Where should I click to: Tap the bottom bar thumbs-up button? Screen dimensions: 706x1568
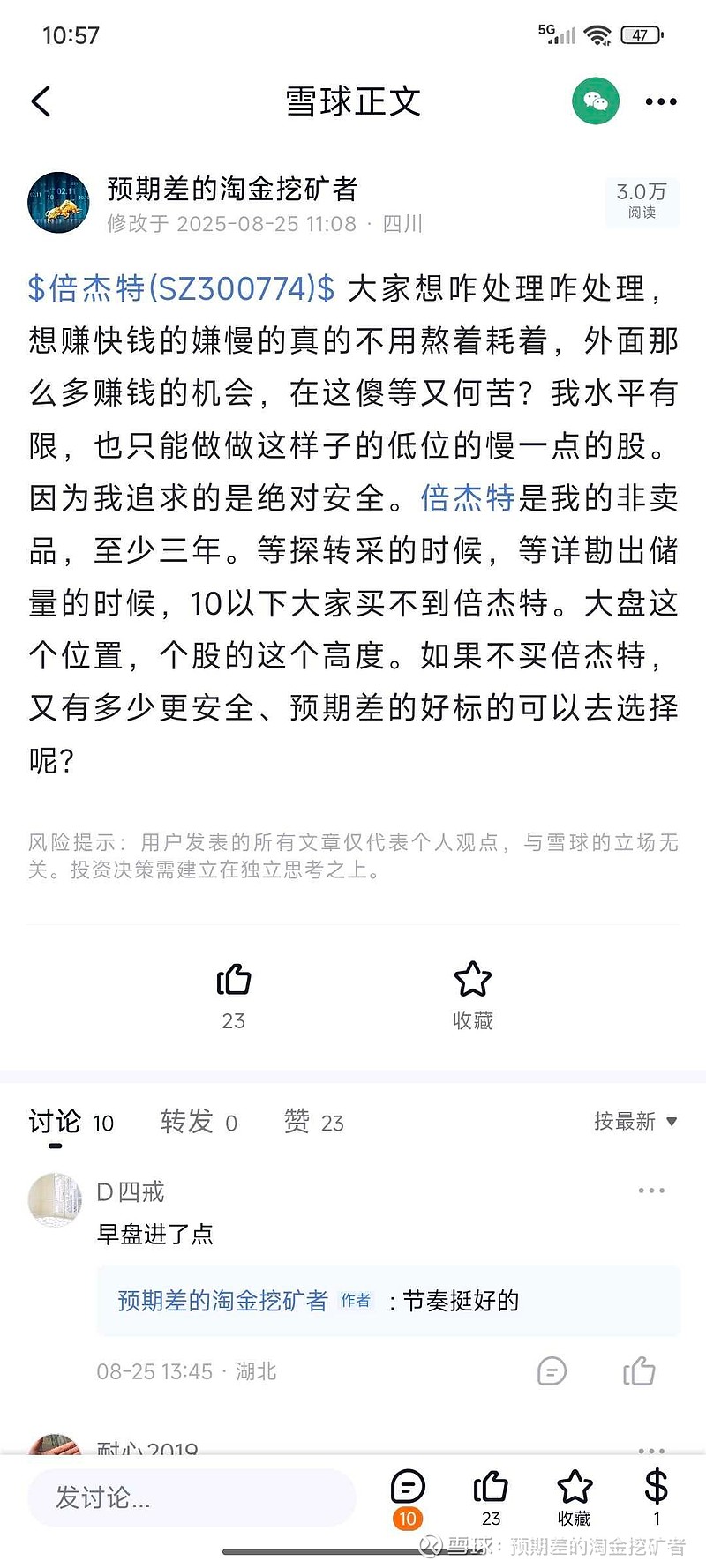click(491, 1497)
